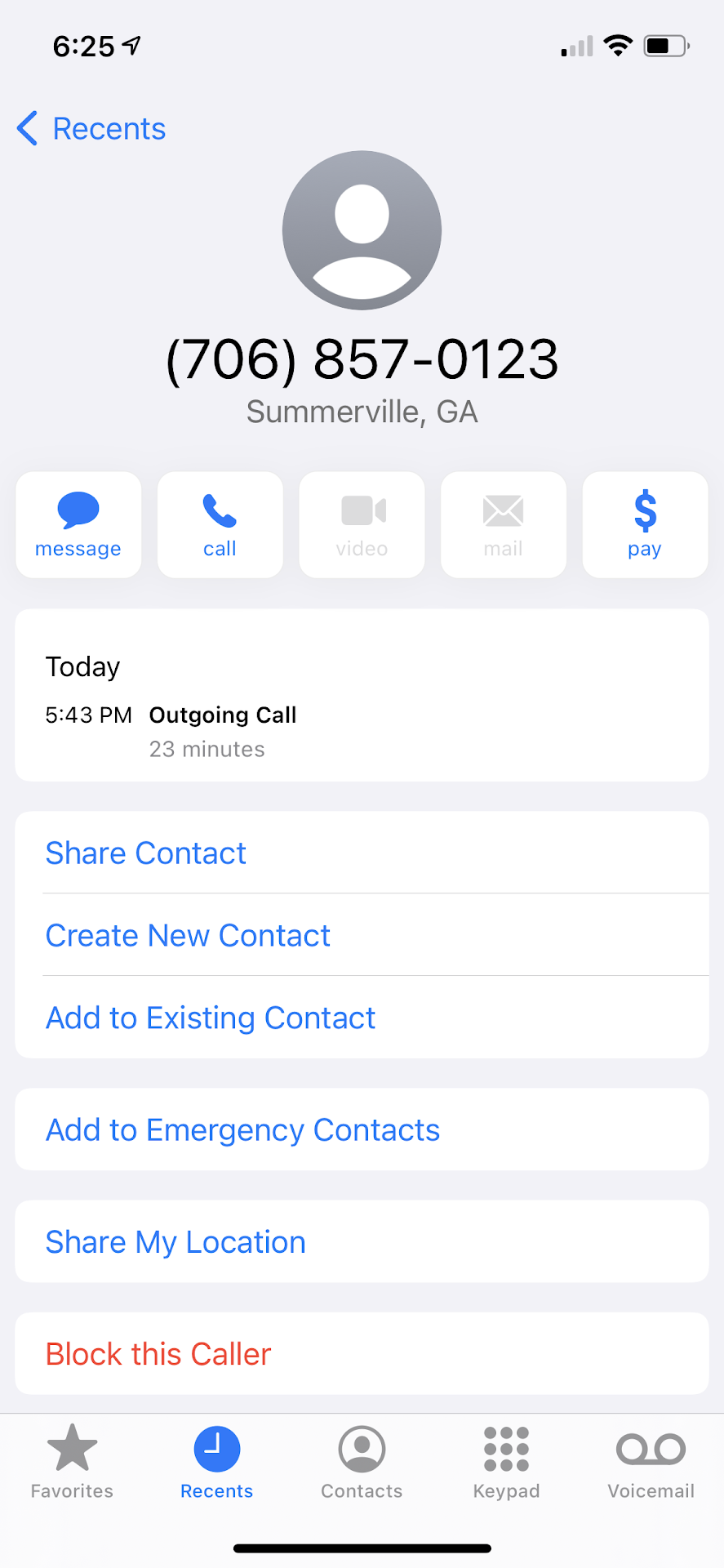Screen dimensions: 724x1568
Task: Switch to the Contacts tab
Action: 362,1462
